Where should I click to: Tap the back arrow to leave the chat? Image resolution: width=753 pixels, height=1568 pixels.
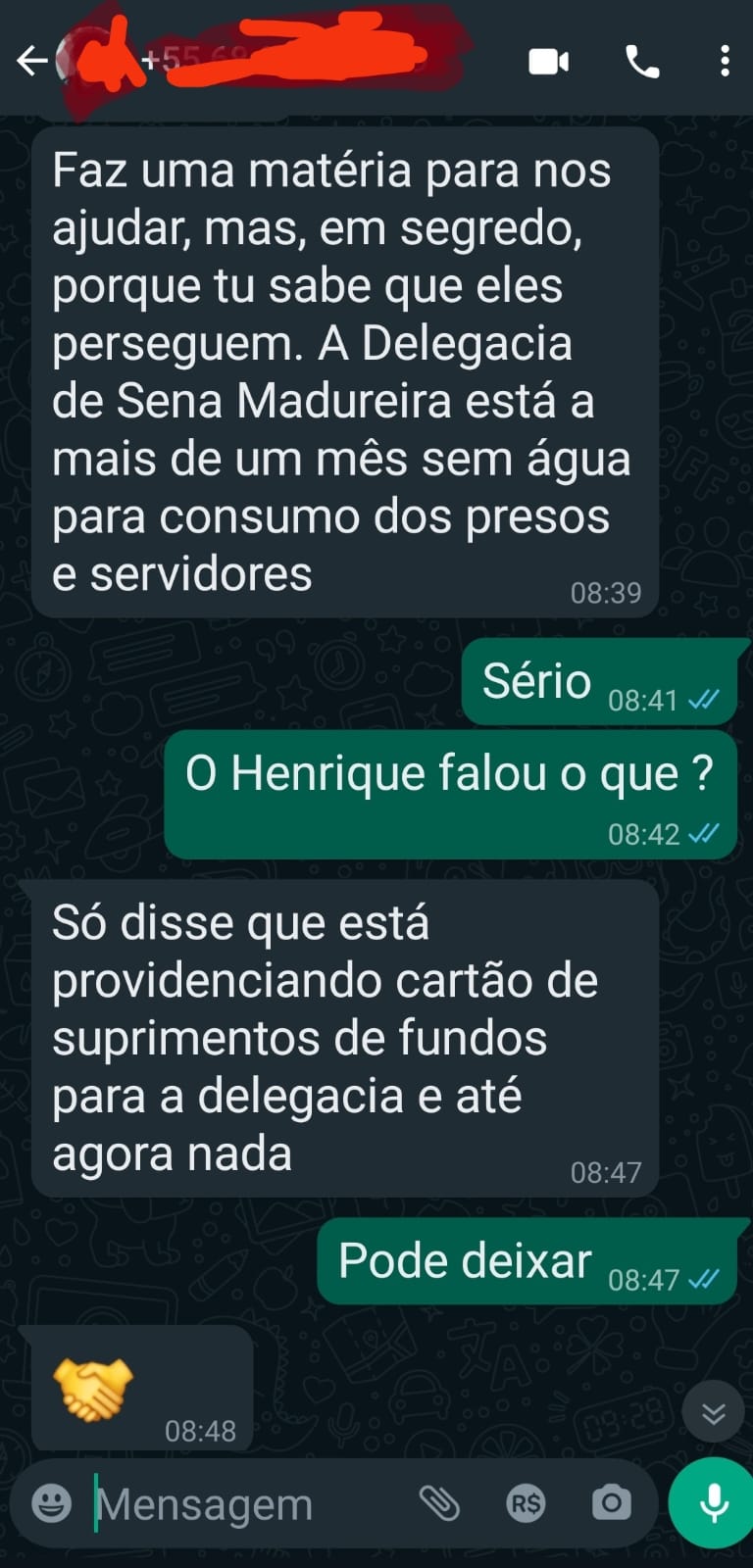32,61
